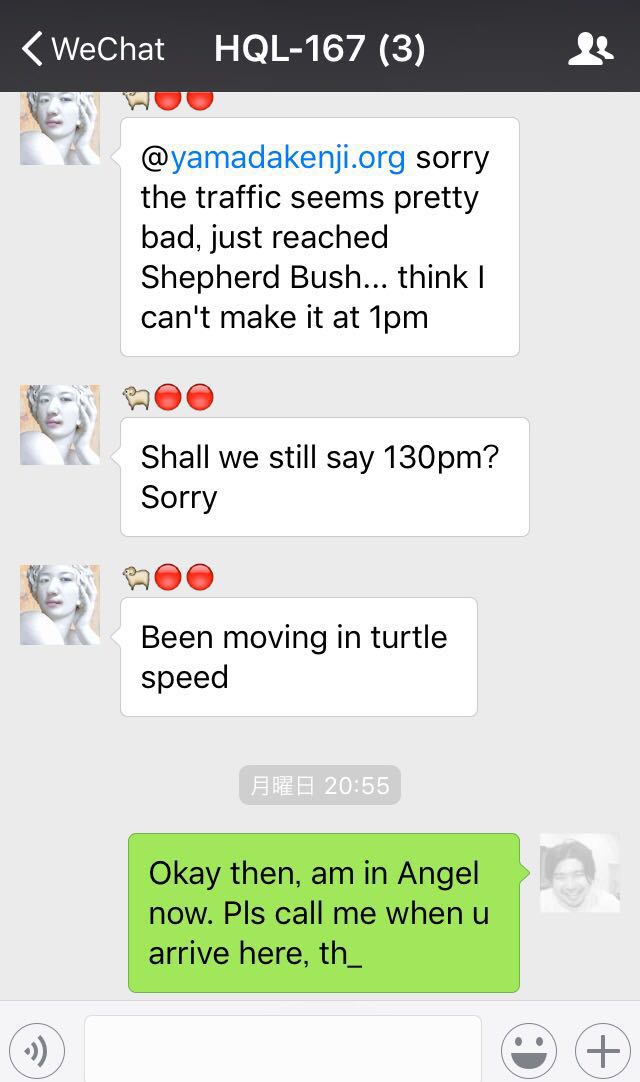This screenshot has width=640, height=1082.
Task: Tap the message text field
Action: tap(282, 1050)
